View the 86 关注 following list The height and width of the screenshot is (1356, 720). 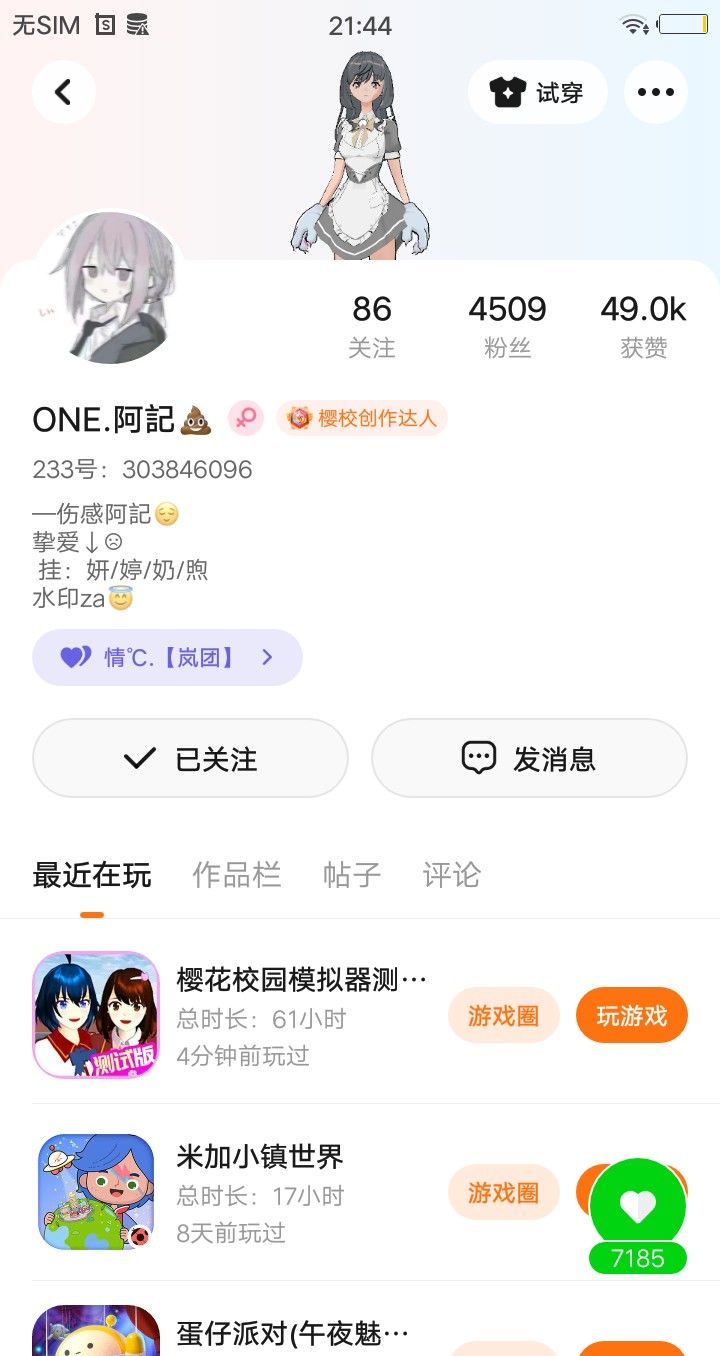pyautogui.click(x=372, y=326)
